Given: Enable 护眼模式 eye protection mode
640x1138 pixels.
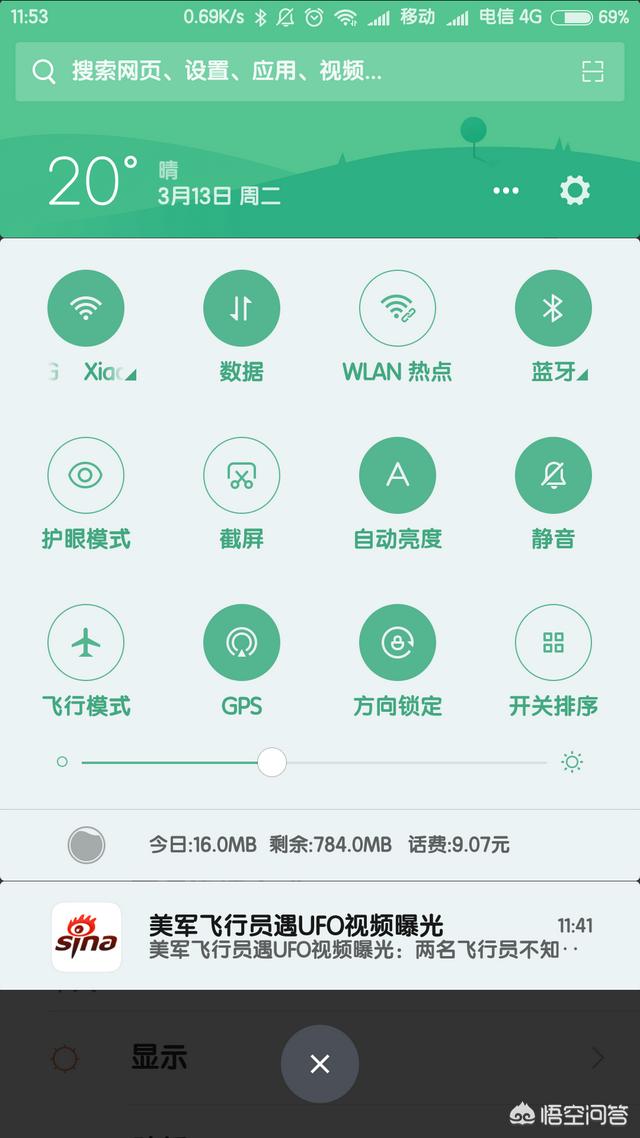Looking at the screenshot, I should 86,476.
